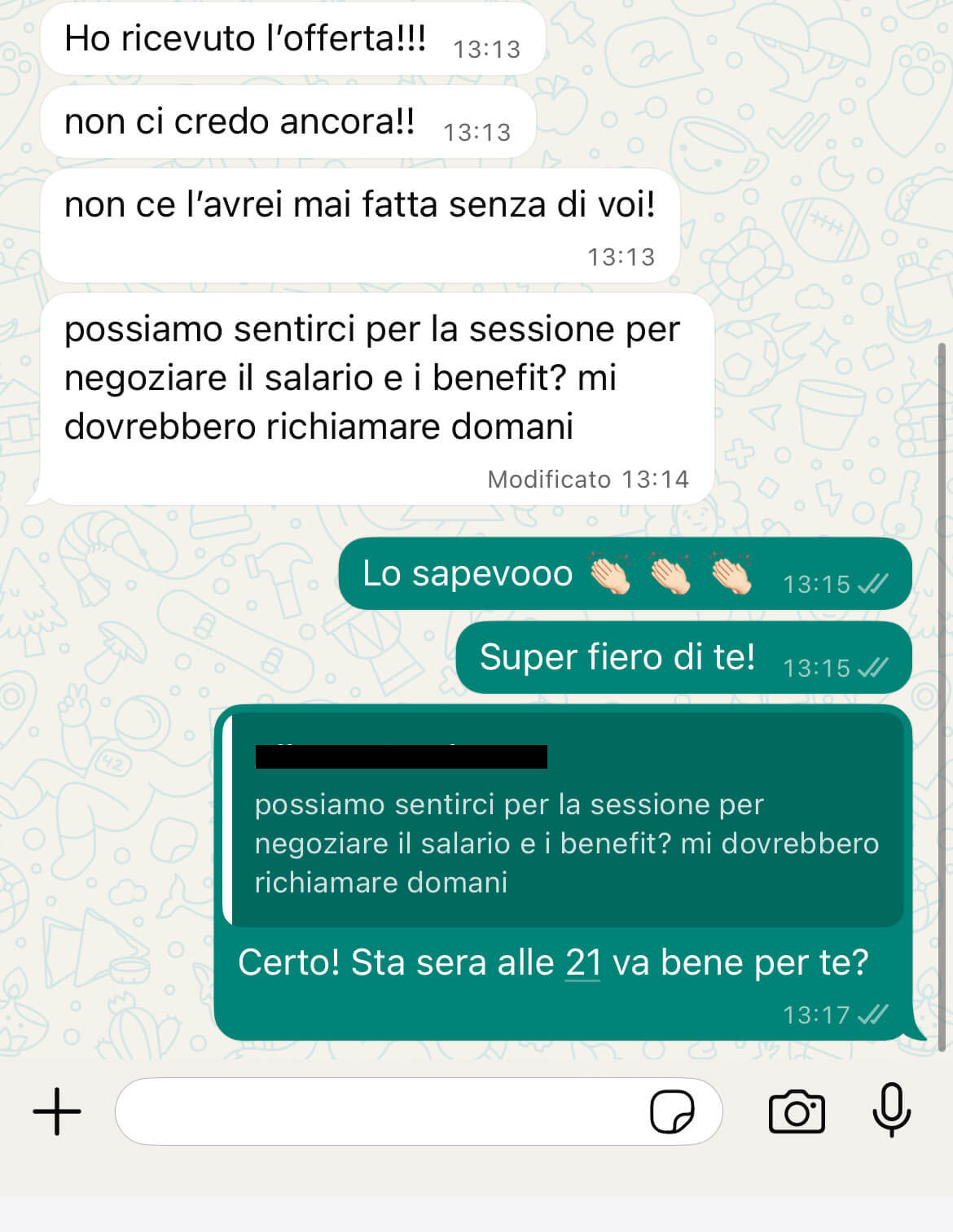953x1232 pixels.
Task: Open the attachment plus menu
Action: 57,1111
